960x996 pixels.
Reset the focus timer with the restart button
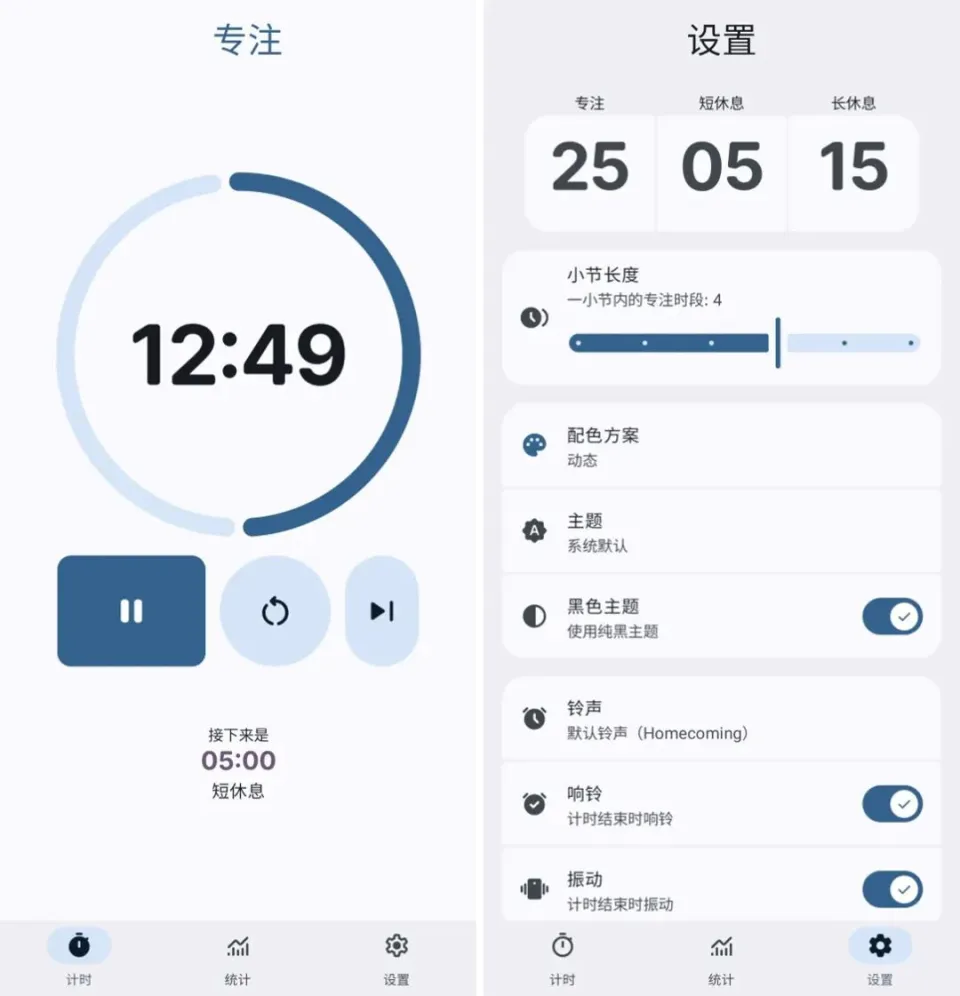click(275, 611)
